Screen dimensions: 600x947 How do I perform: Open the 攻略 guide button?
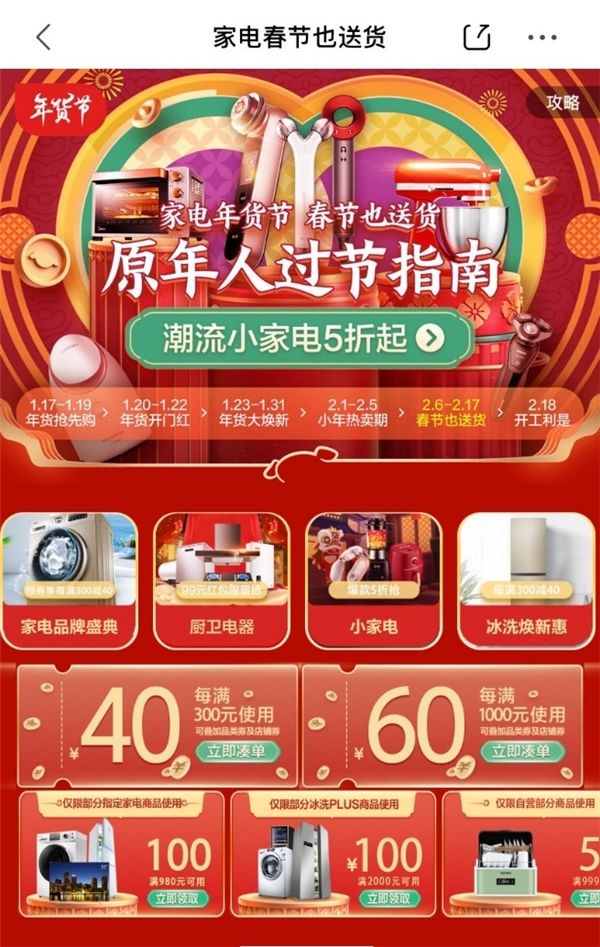point(562,102)
